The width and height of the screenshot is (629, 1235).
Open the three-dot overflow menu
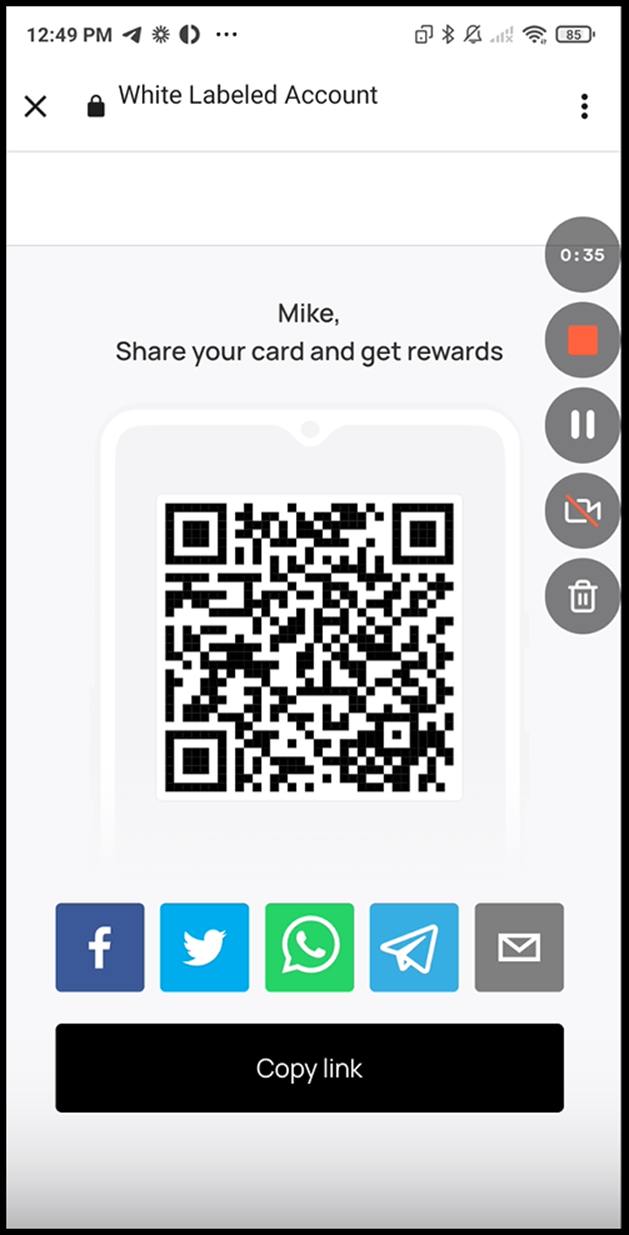click(x=584, y=106)
